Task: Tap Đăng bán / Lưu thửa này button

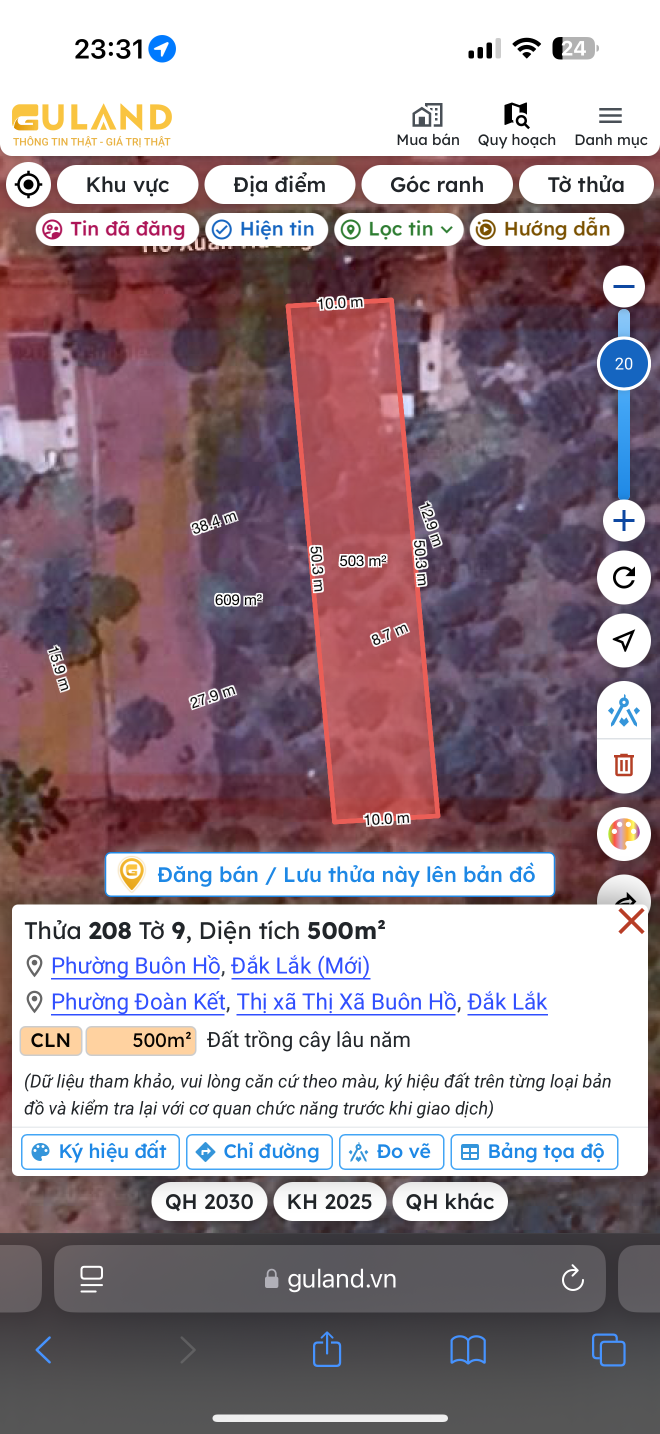Action: (x=330, y=875)
